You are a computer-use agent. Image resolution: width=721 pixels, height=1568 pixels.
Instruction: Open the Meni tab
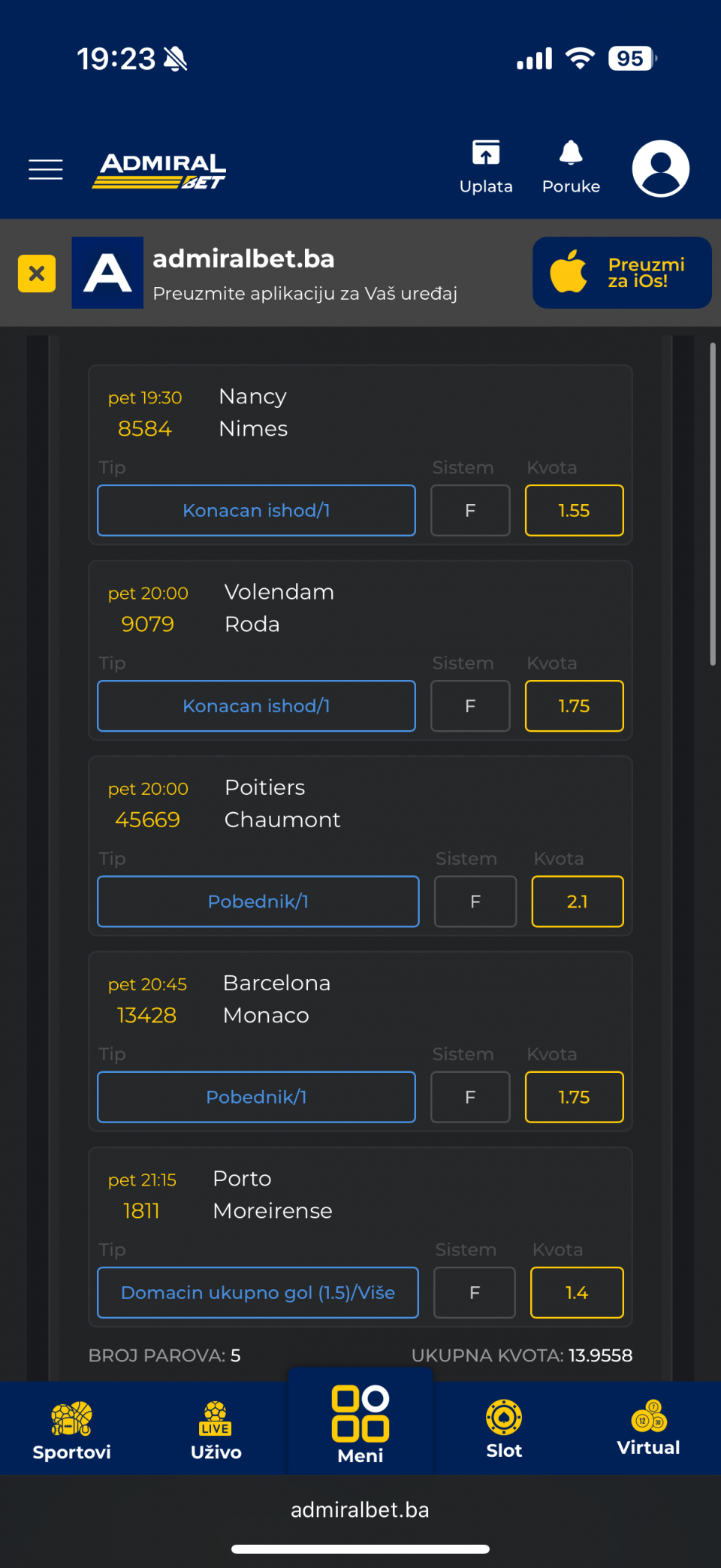click(360, 1423)
